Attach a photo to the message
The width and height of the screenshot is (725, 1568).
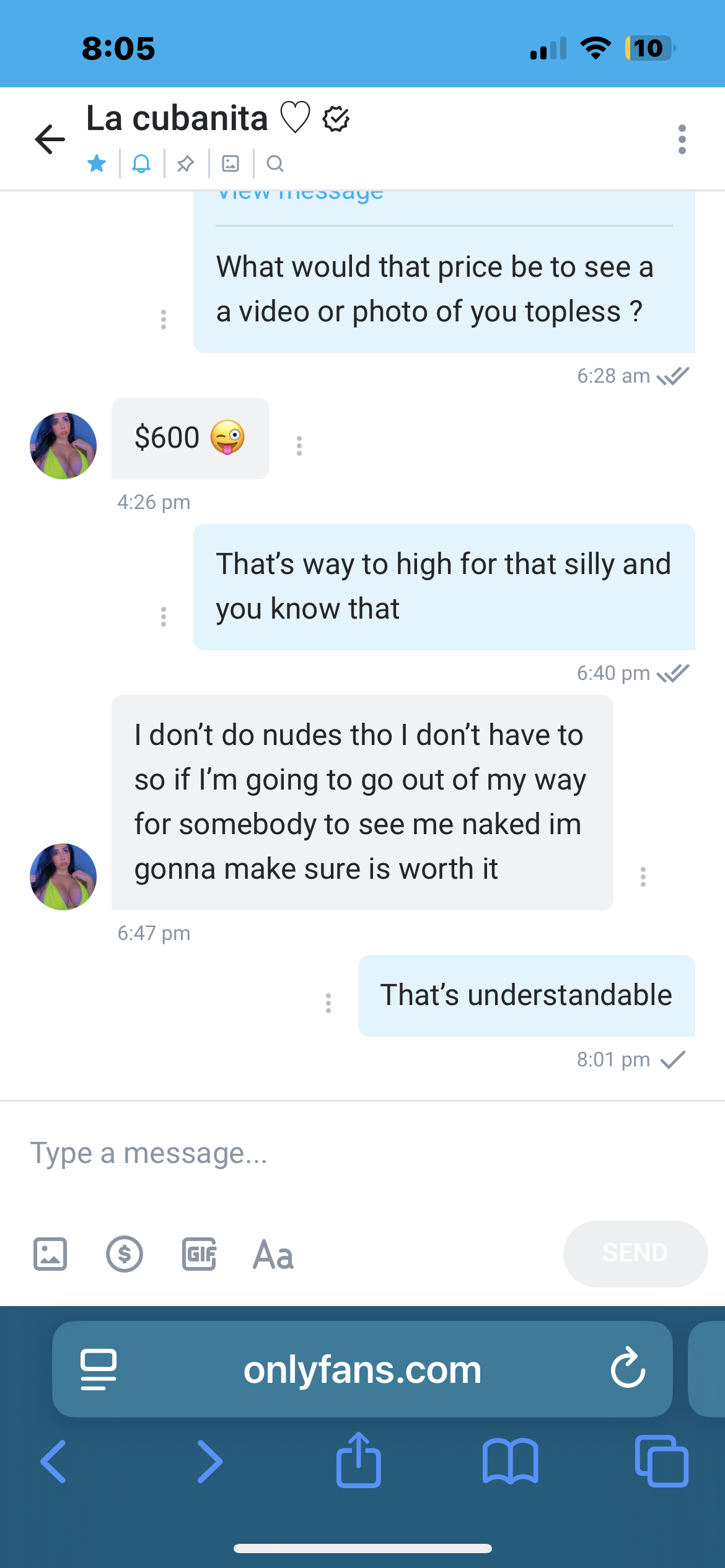point(50,1254)
